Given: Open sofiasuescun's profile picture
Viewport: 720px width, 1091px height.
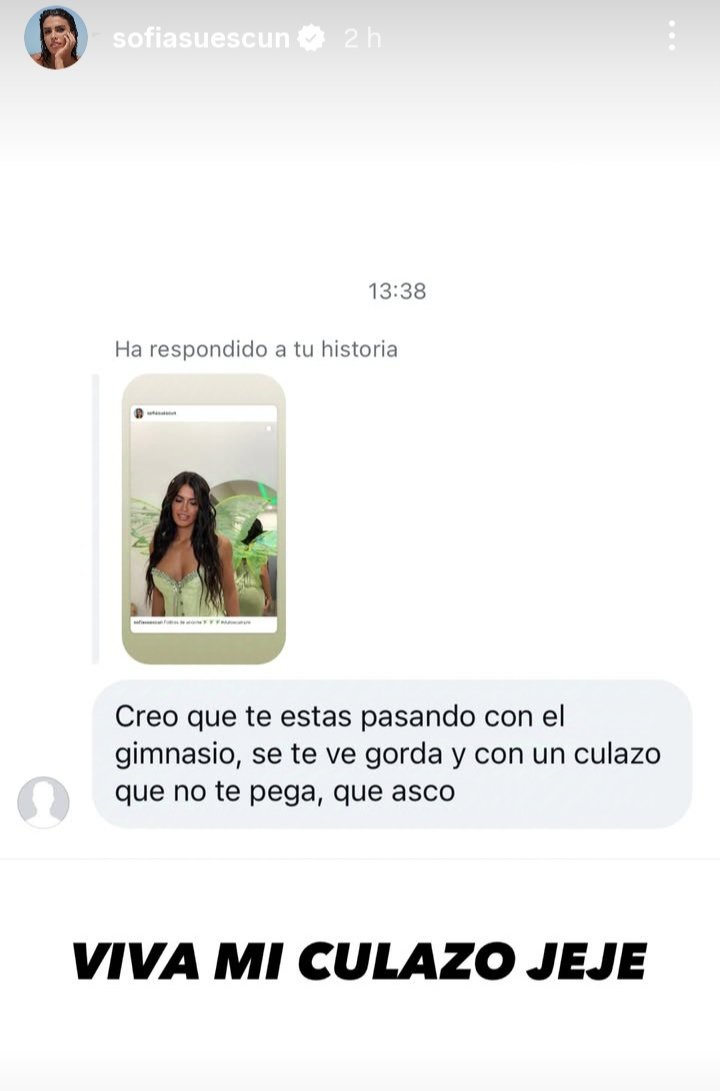Looking at the screenshot, I should click(x=55, y=38).
